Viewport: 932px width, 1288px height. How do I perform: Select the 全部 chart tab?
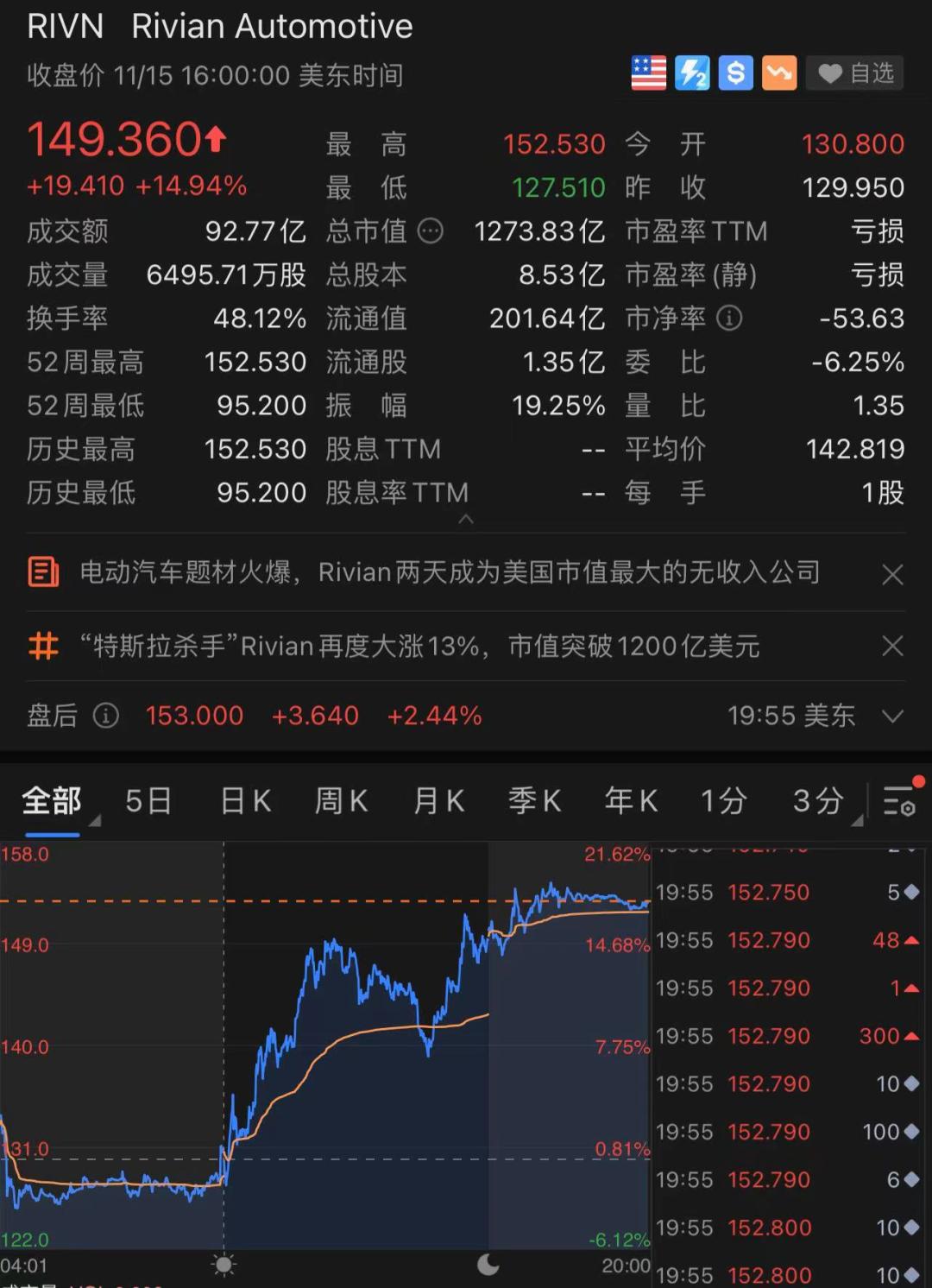[52, 801]
